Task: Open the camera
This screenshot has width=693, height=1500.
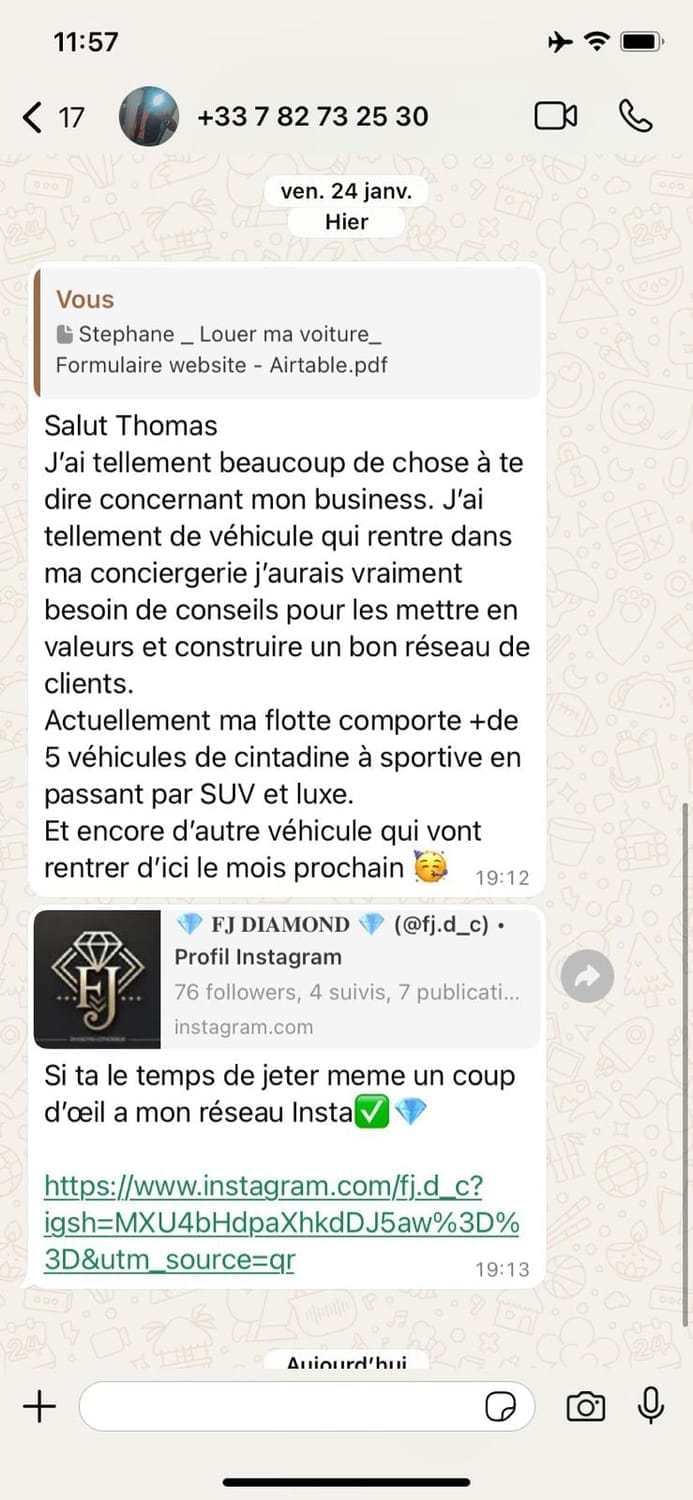Action: coord(585,1407)
